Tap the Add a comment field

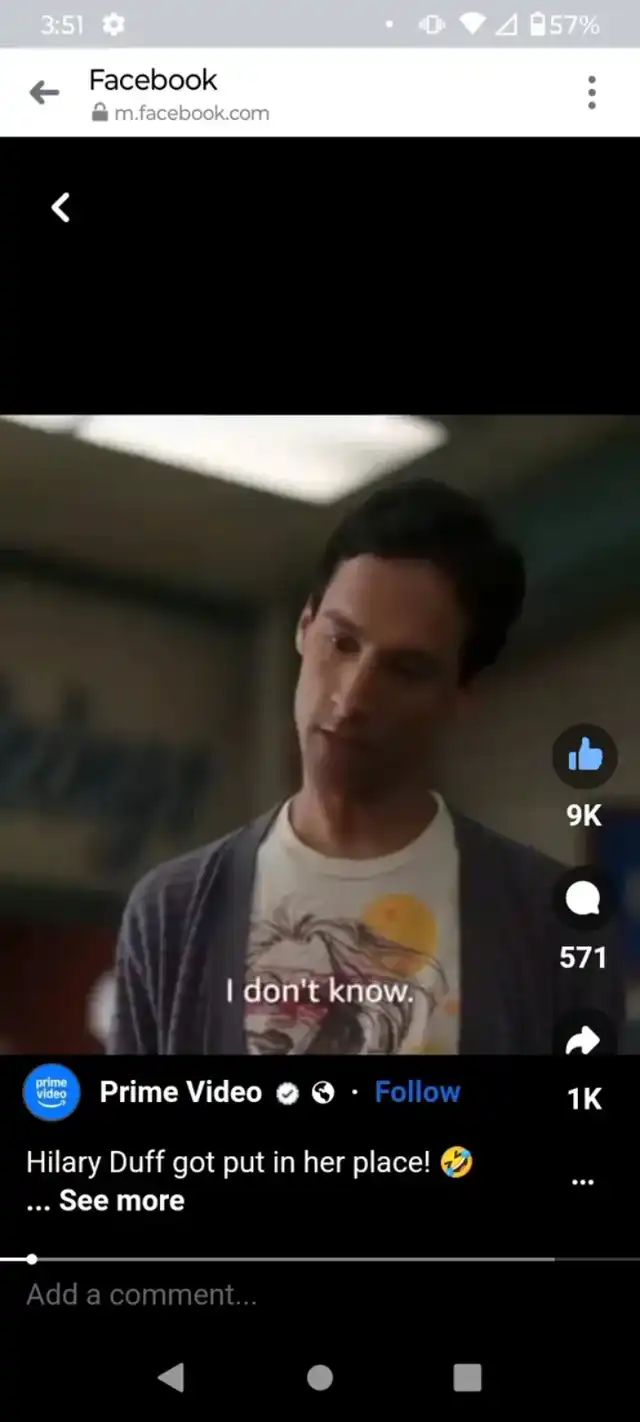pyautogui.click(x=320, y=1295)
